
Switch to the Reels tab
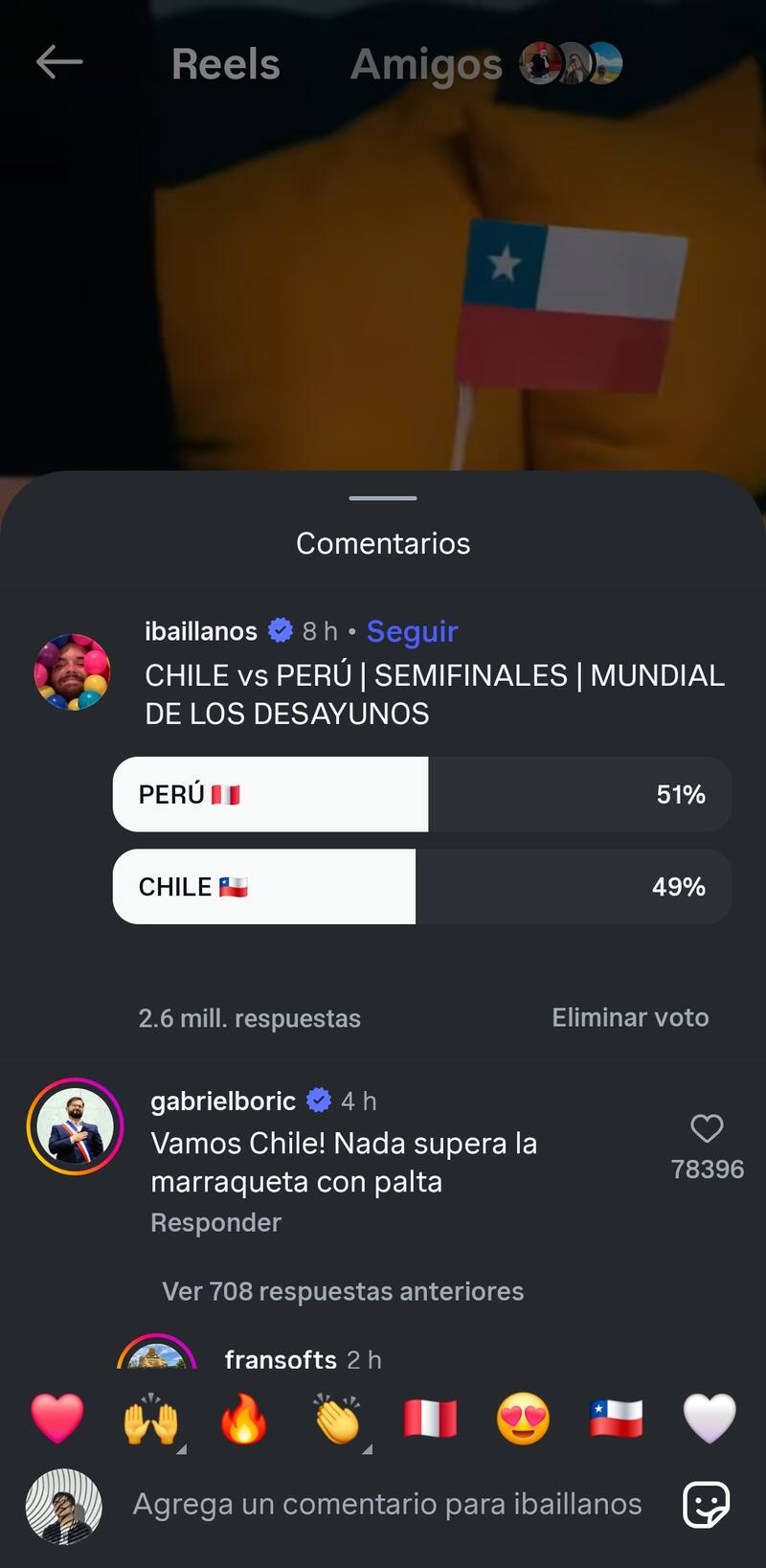(226, 64)
